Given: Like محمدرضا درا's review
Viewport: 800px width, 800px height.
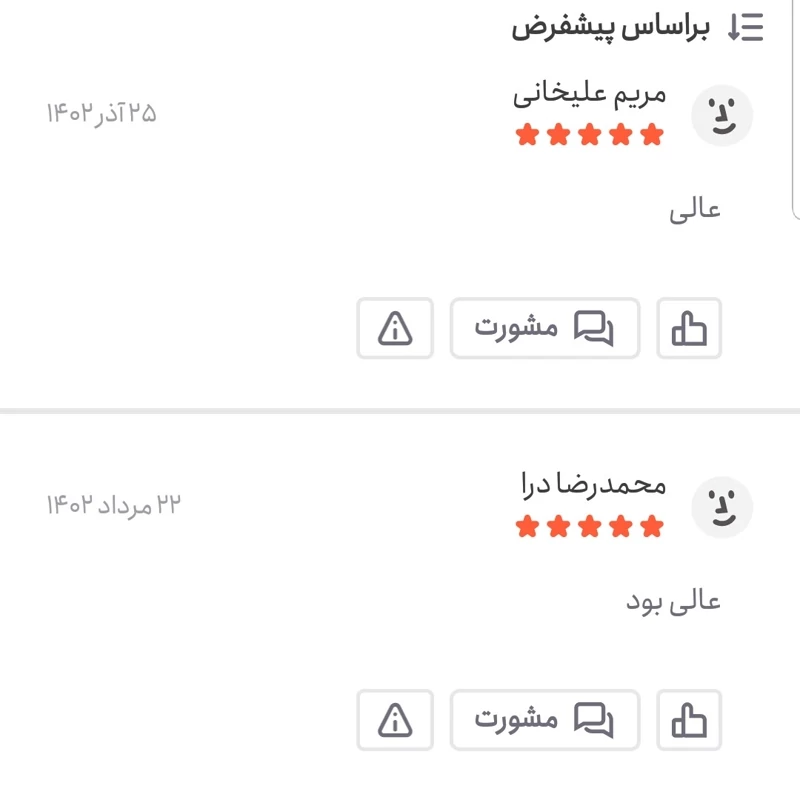Looking at the screenshot, I should [x=689, y=720].
